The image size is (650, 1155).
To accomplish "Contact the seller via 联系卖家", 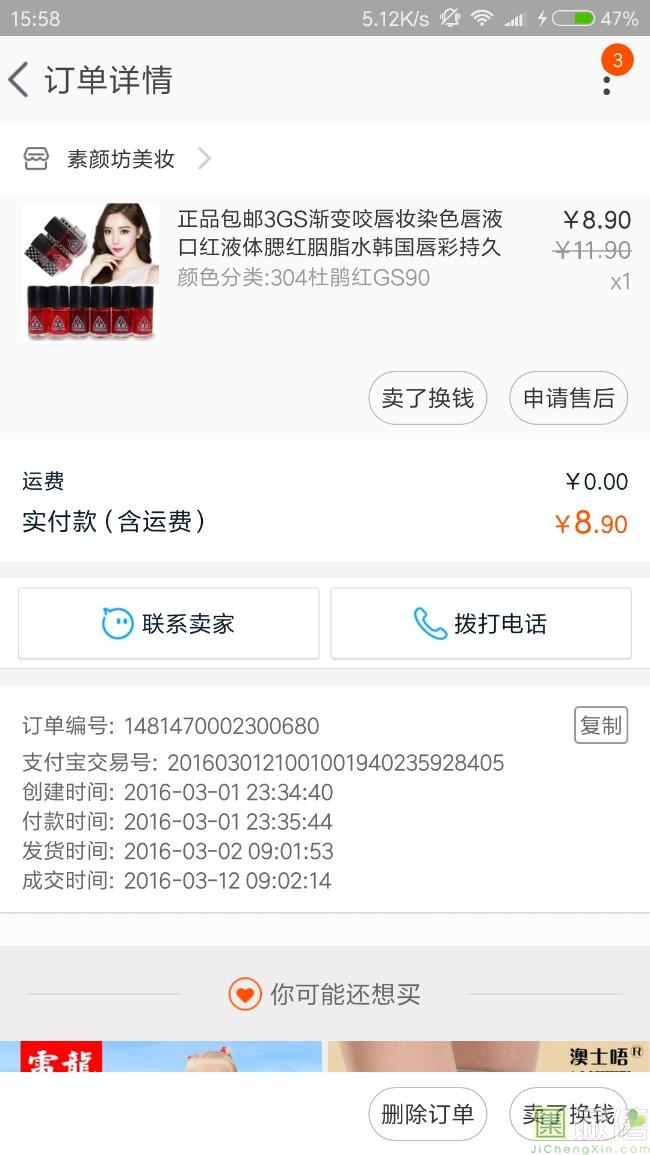I will pos(169,623).
